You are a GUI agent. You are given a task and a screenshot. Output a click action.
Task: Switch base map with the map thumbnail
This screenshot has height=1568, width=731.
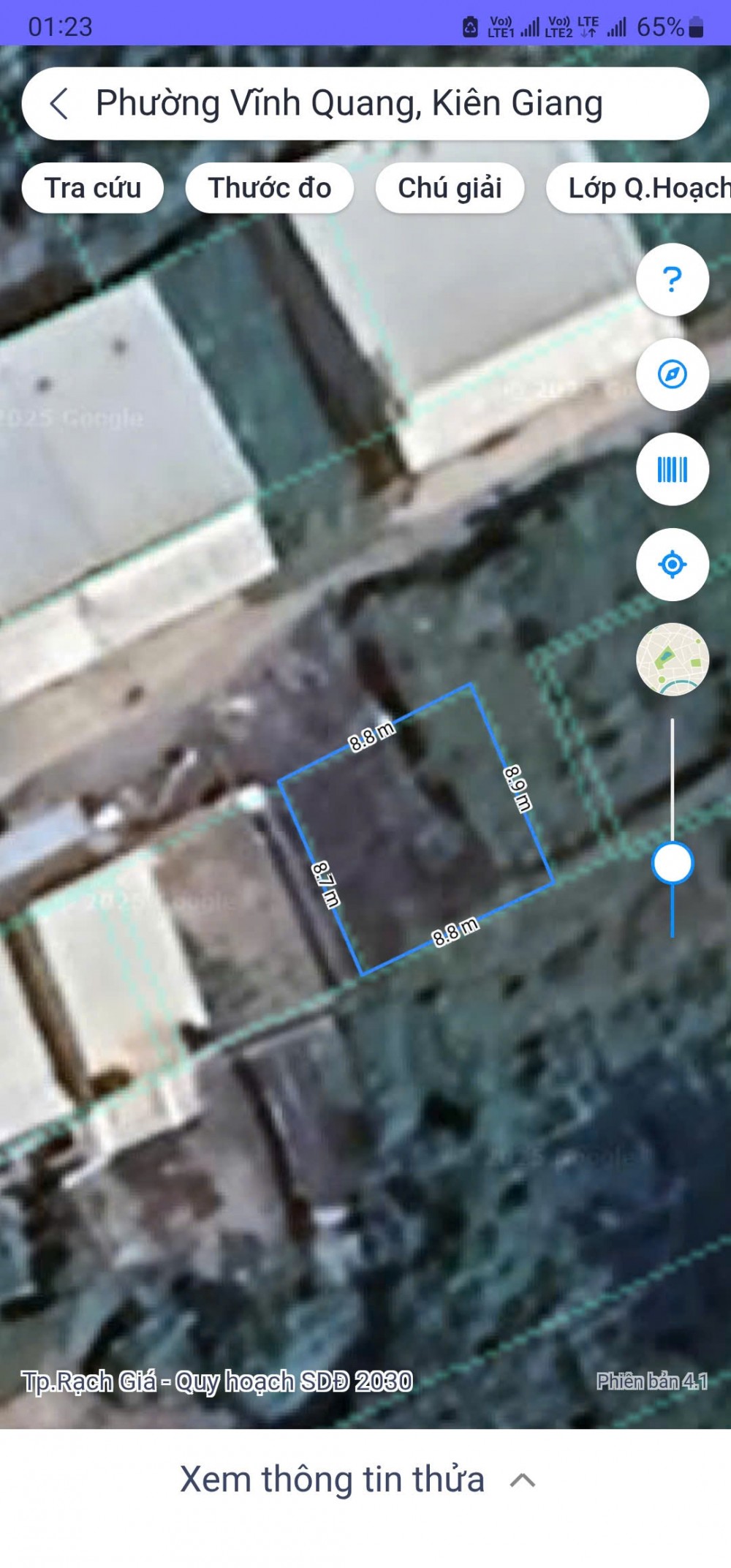(672, 659)
